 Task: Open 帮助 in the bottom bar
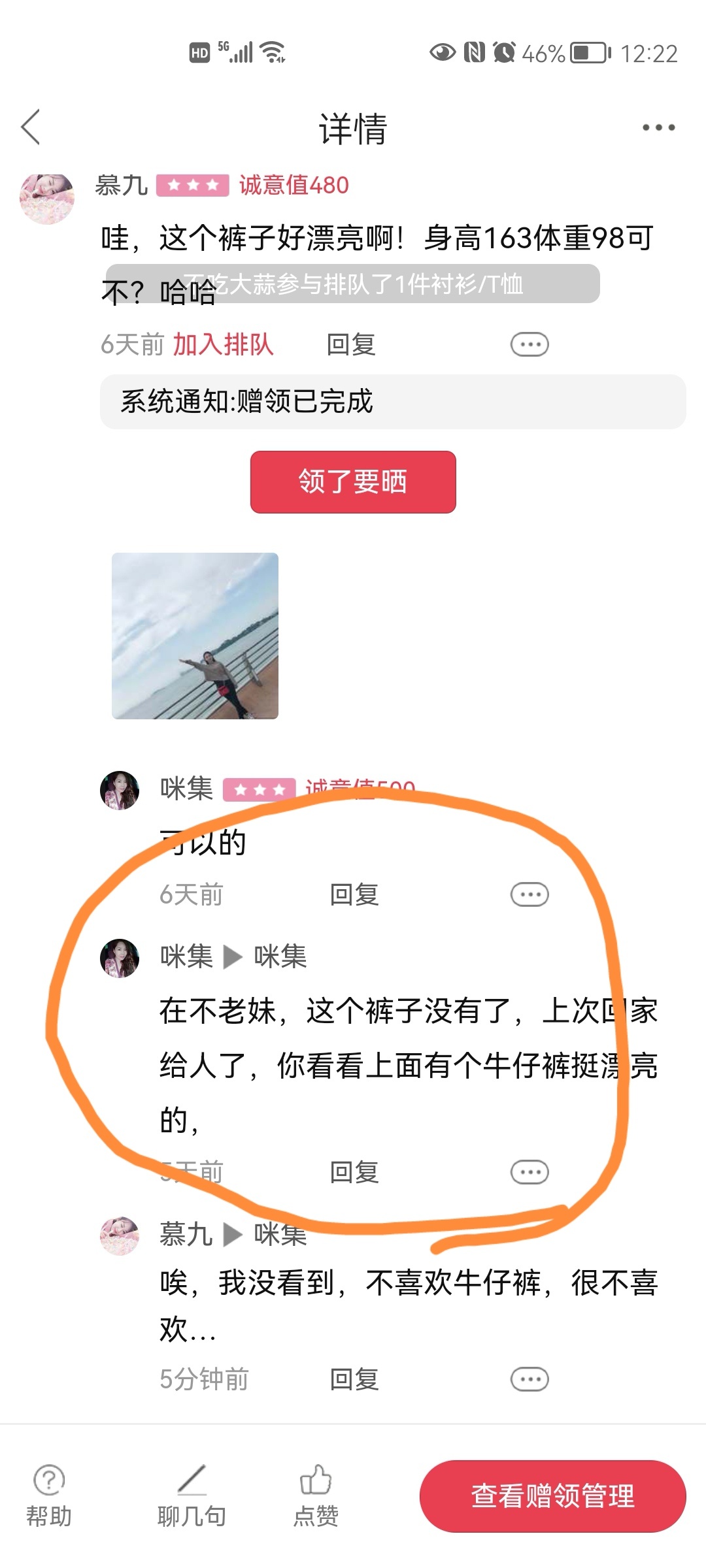coord(49,1495)
